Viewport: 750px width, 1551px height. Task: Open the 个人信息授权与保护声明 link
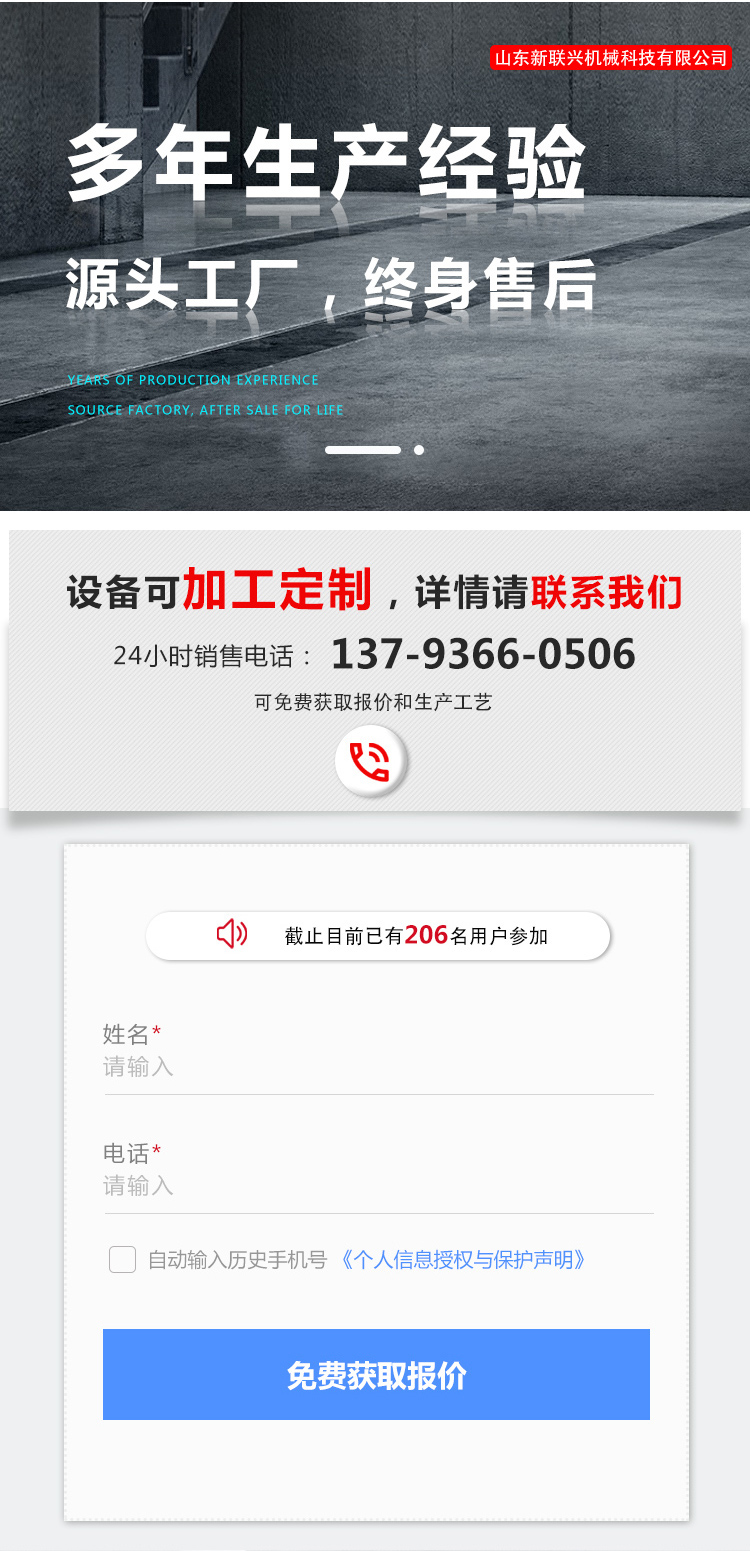[463, 1260]
